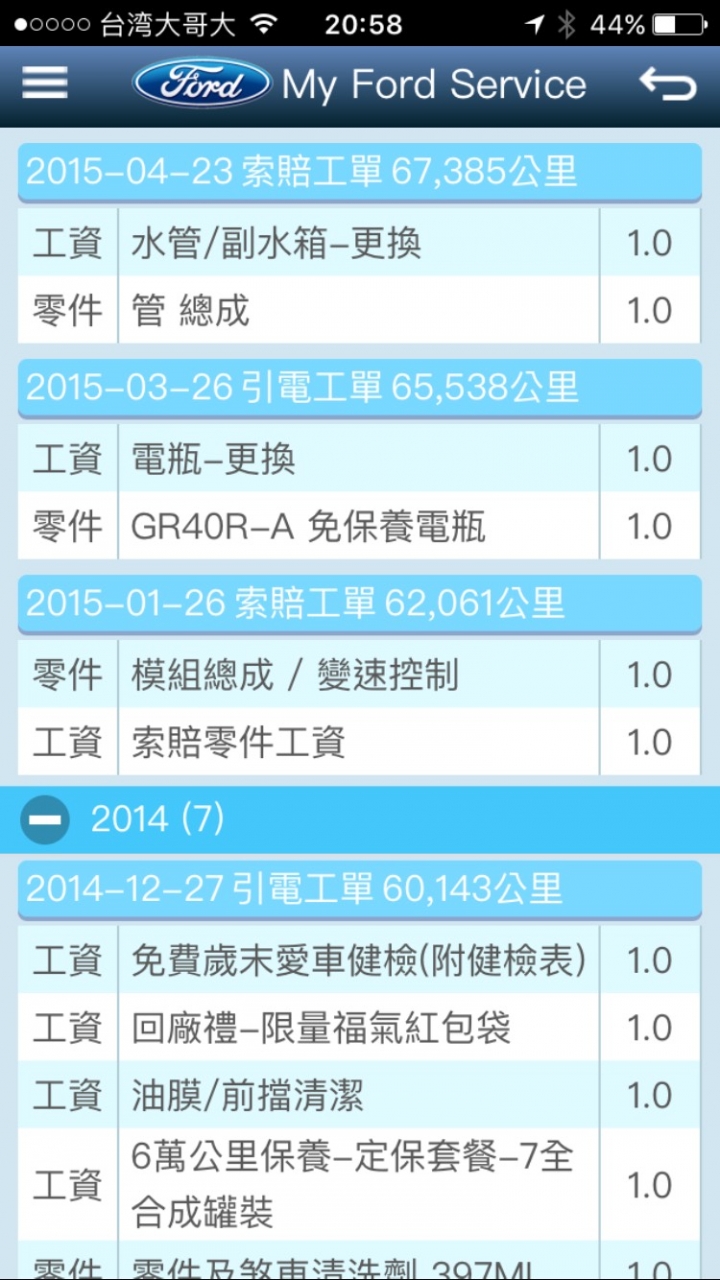Open the 2015-04-23 claim work order header
The width and height of the screenshot is (720, 1280).
pos(359,173)
